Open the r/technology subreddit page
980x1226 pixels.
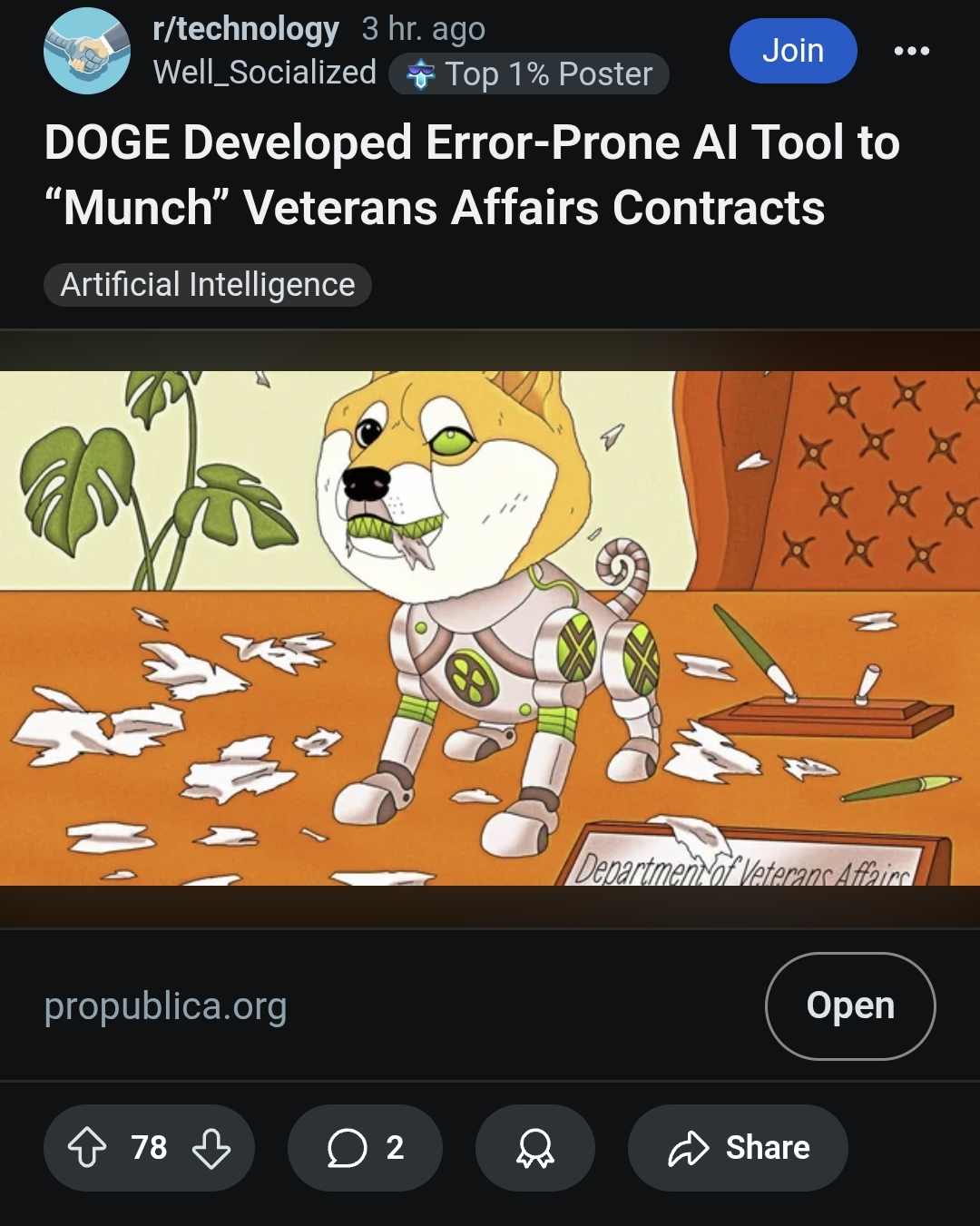coord(246,29)
